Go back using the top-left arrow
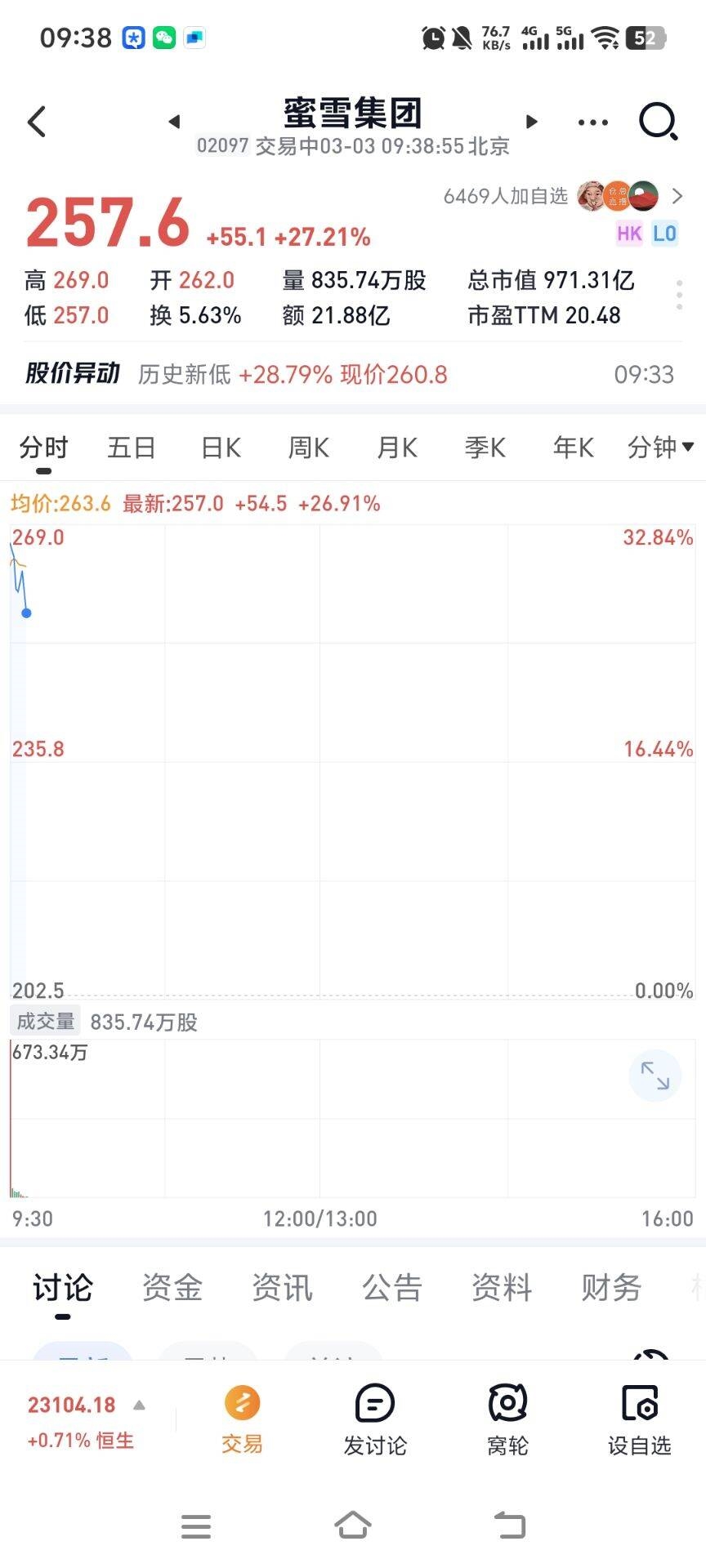Image resolution: width=706 pixels, height=1568 pixels. (x=37, y=122)
